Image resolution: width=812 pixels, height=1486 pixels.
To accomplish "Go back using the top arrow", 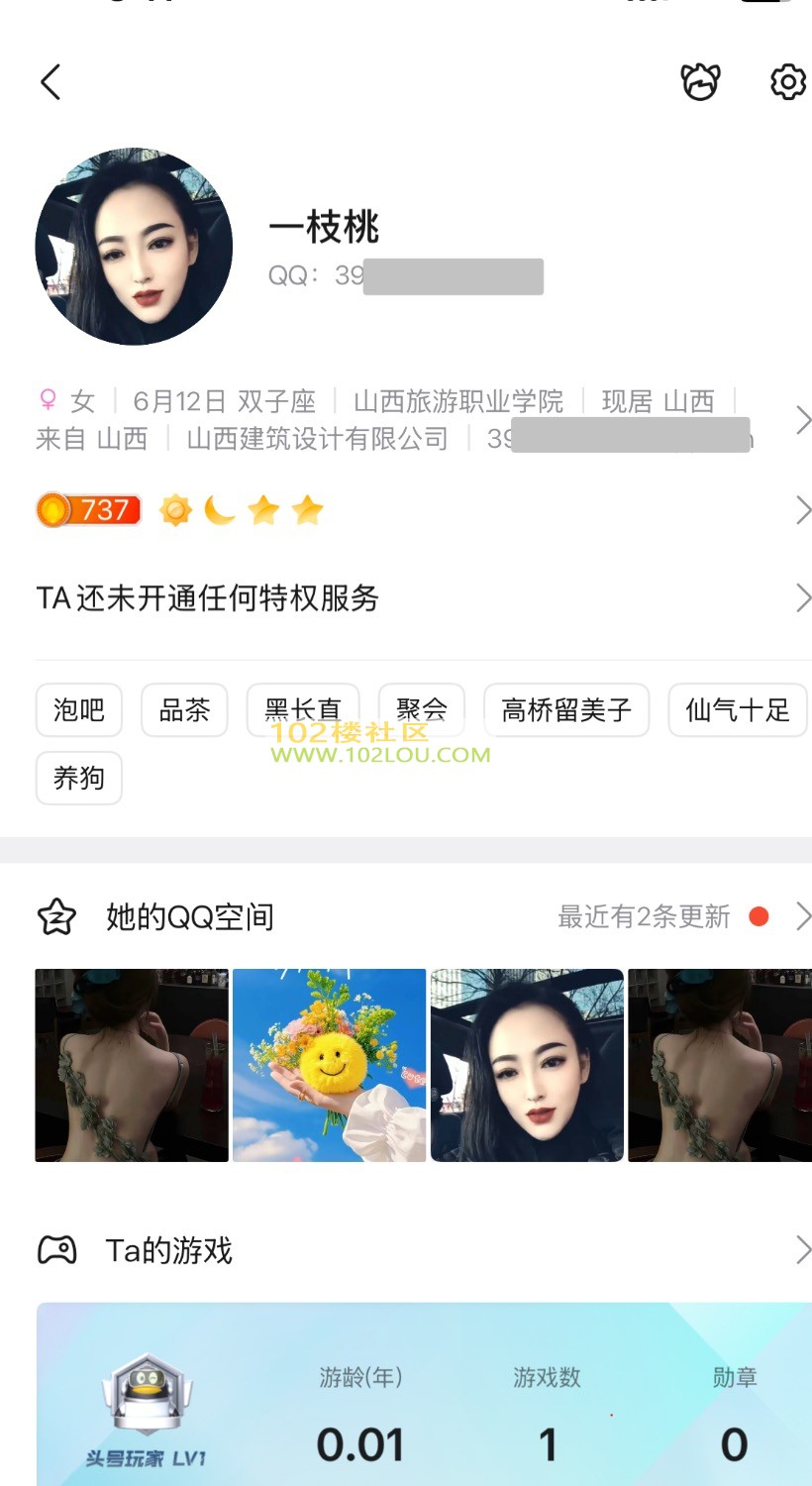I will [51, 82].
